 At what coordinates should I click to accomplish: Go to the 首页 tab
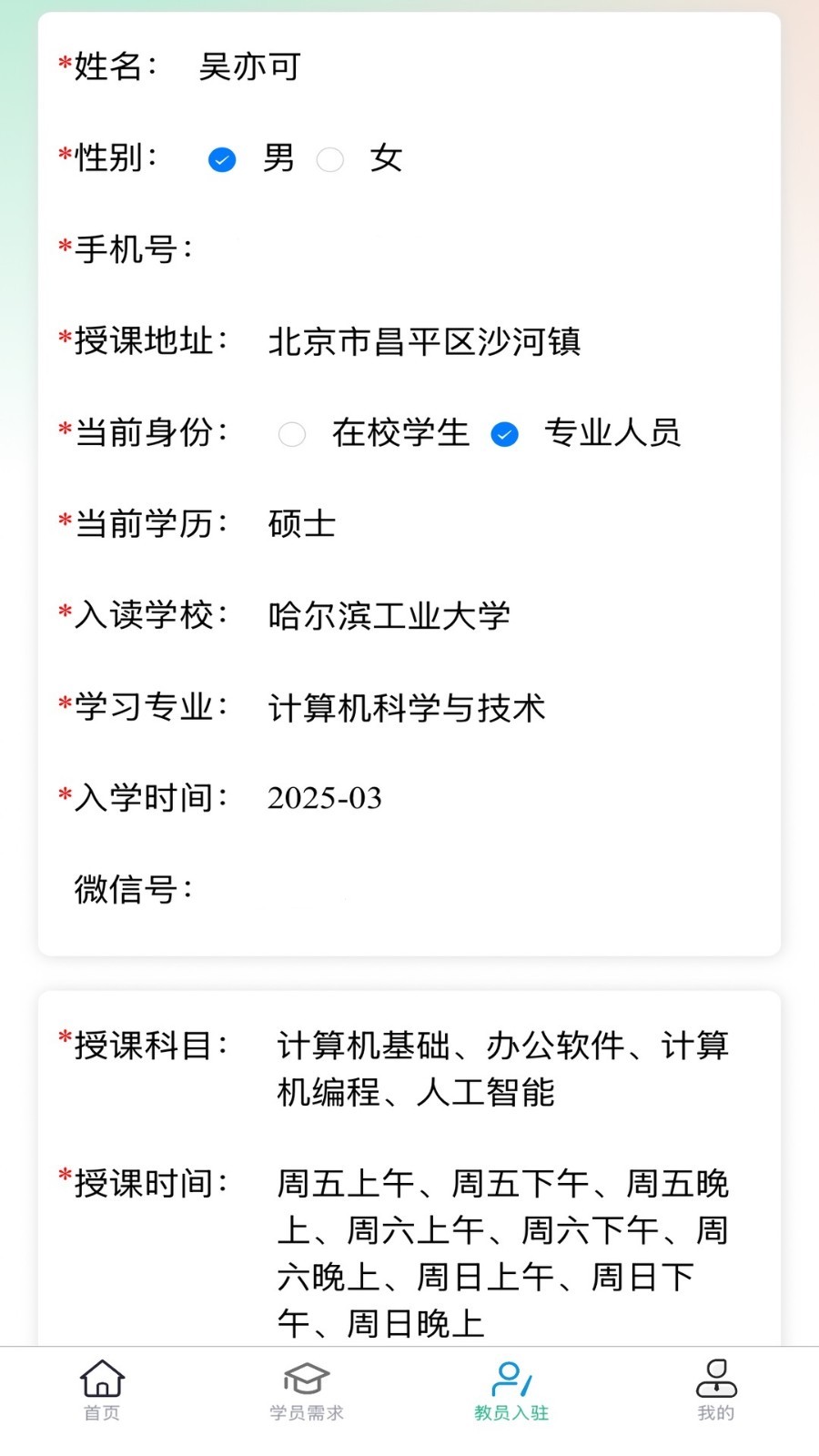tap(102, 1390)
